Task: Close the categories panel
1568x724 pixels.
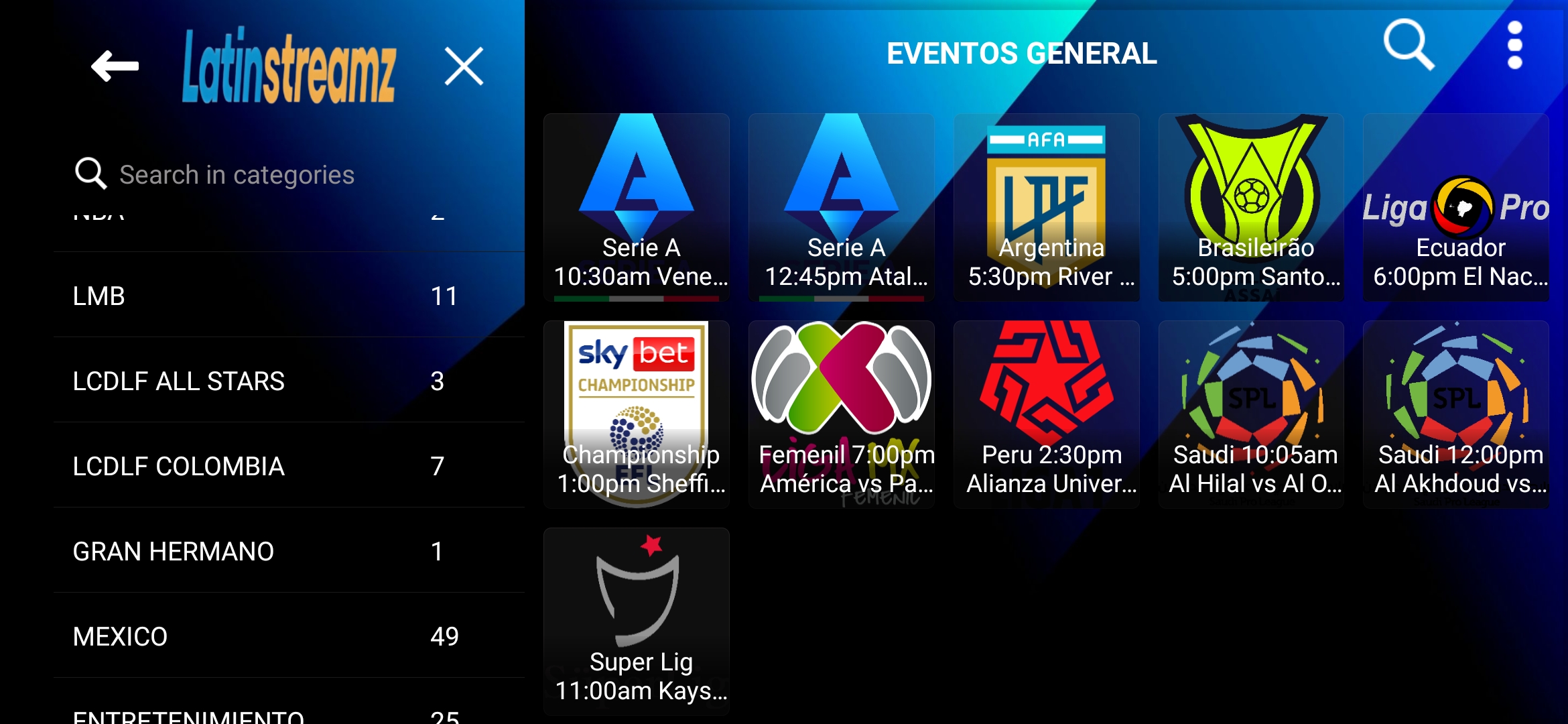Action: click(x=464, y=66)
